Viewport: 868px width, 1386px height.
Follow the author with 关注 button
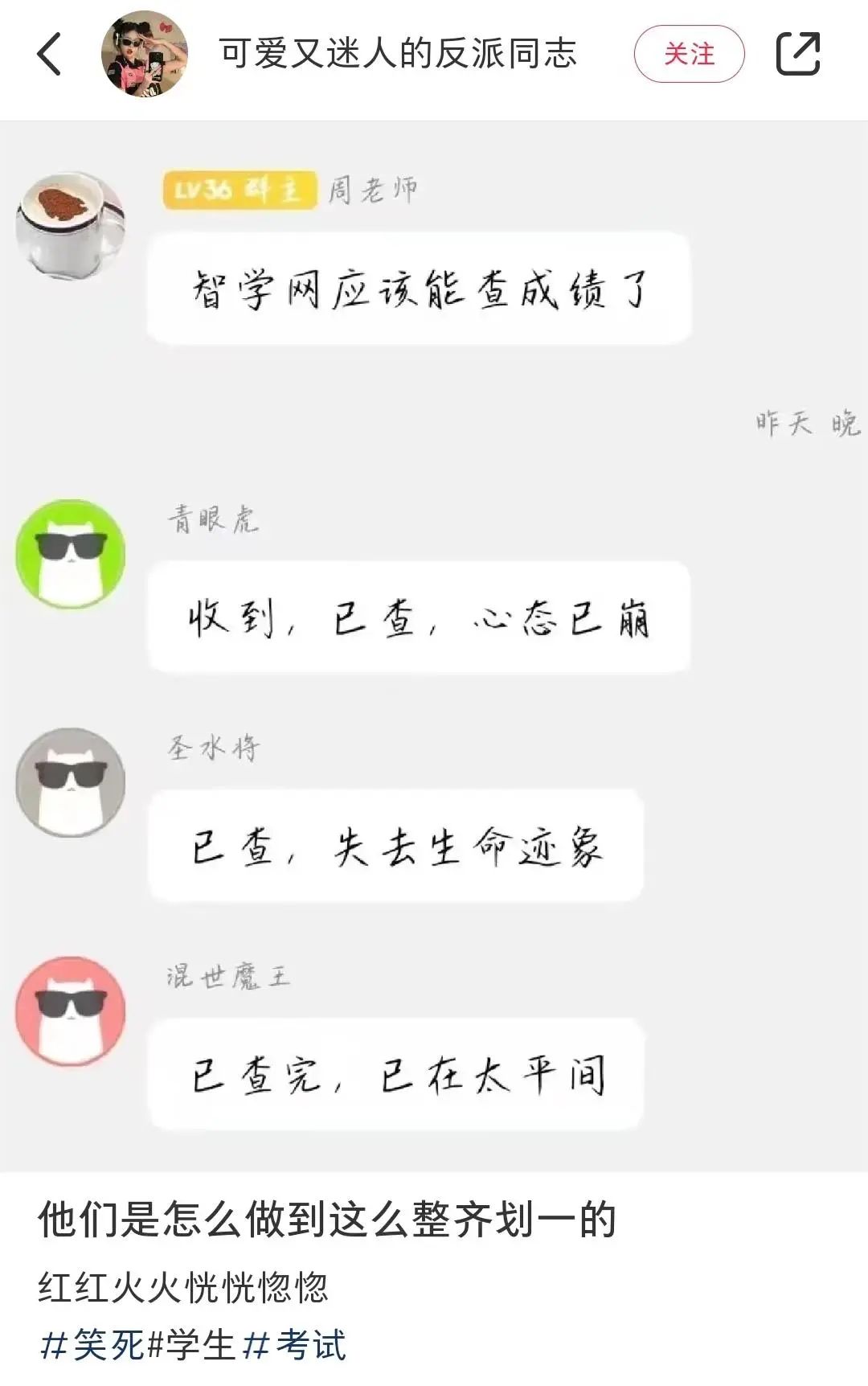tap(689, 54)
